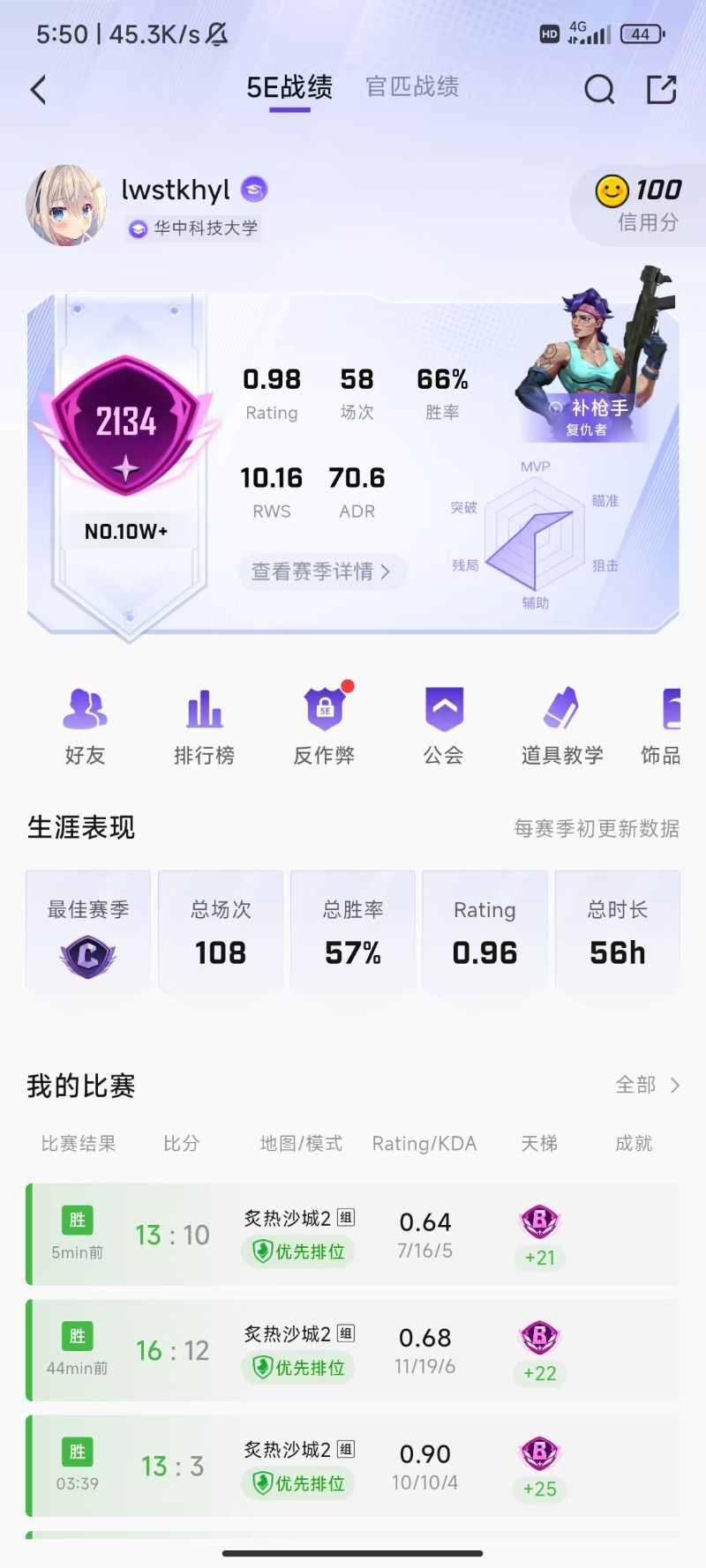Open 查看赛季详情 season details
Image resolution: width=706 pixels, height=1568 pixels.
(321, 571)
